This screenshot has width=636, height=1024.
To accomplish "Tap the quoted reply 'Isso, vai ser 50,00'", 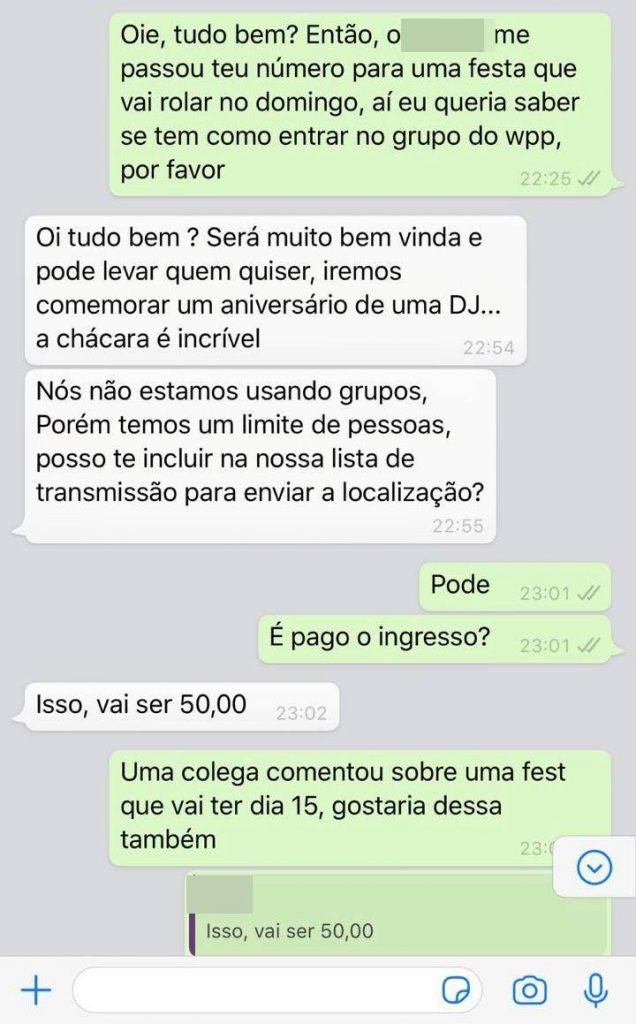I will (x=289, y=931).
